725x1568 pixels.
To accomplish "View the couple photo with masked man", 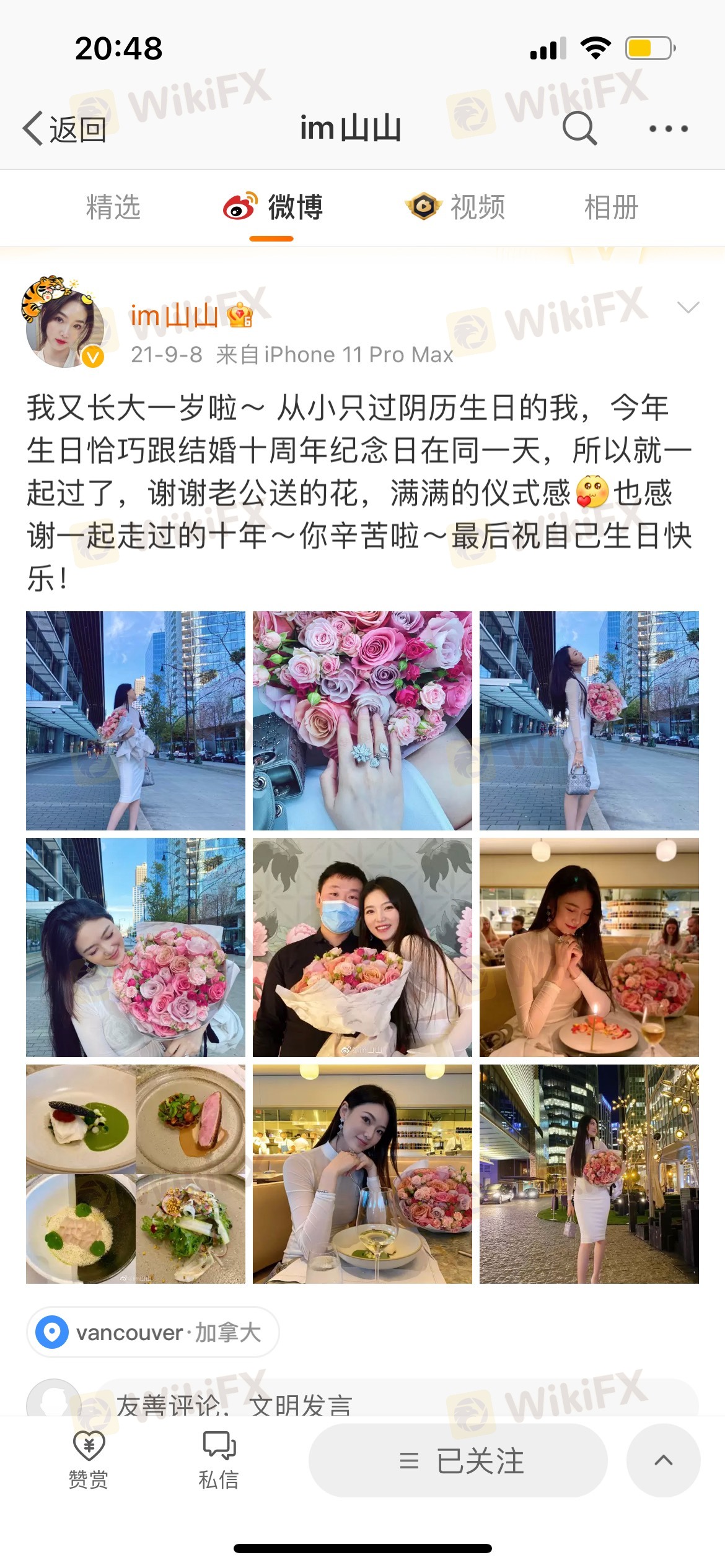I will point(362,947).
